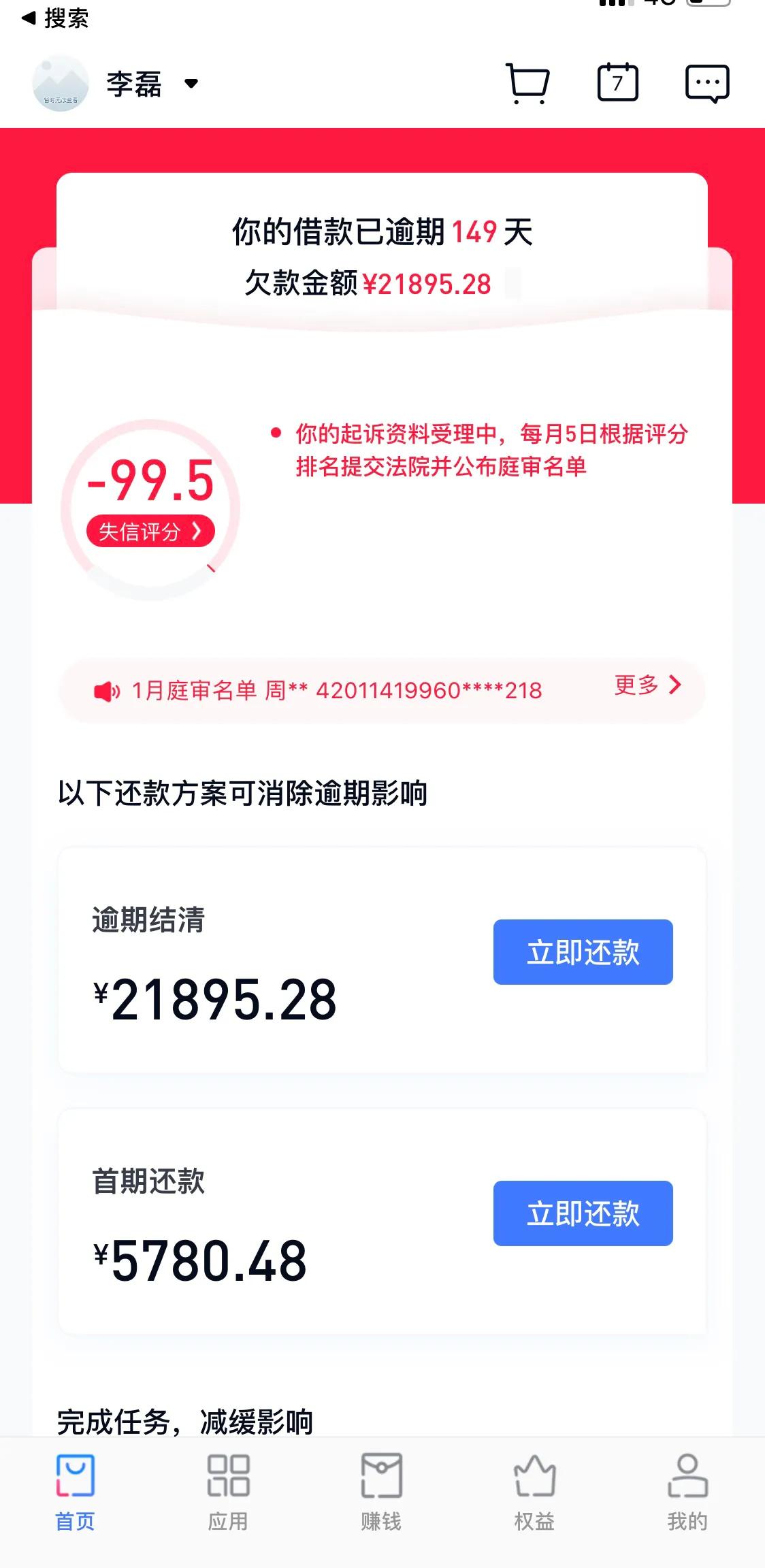This screenshot has height=1568, width=765.
Task: Tap 立即还款 for 首期还款
Action: (583, 1213)
